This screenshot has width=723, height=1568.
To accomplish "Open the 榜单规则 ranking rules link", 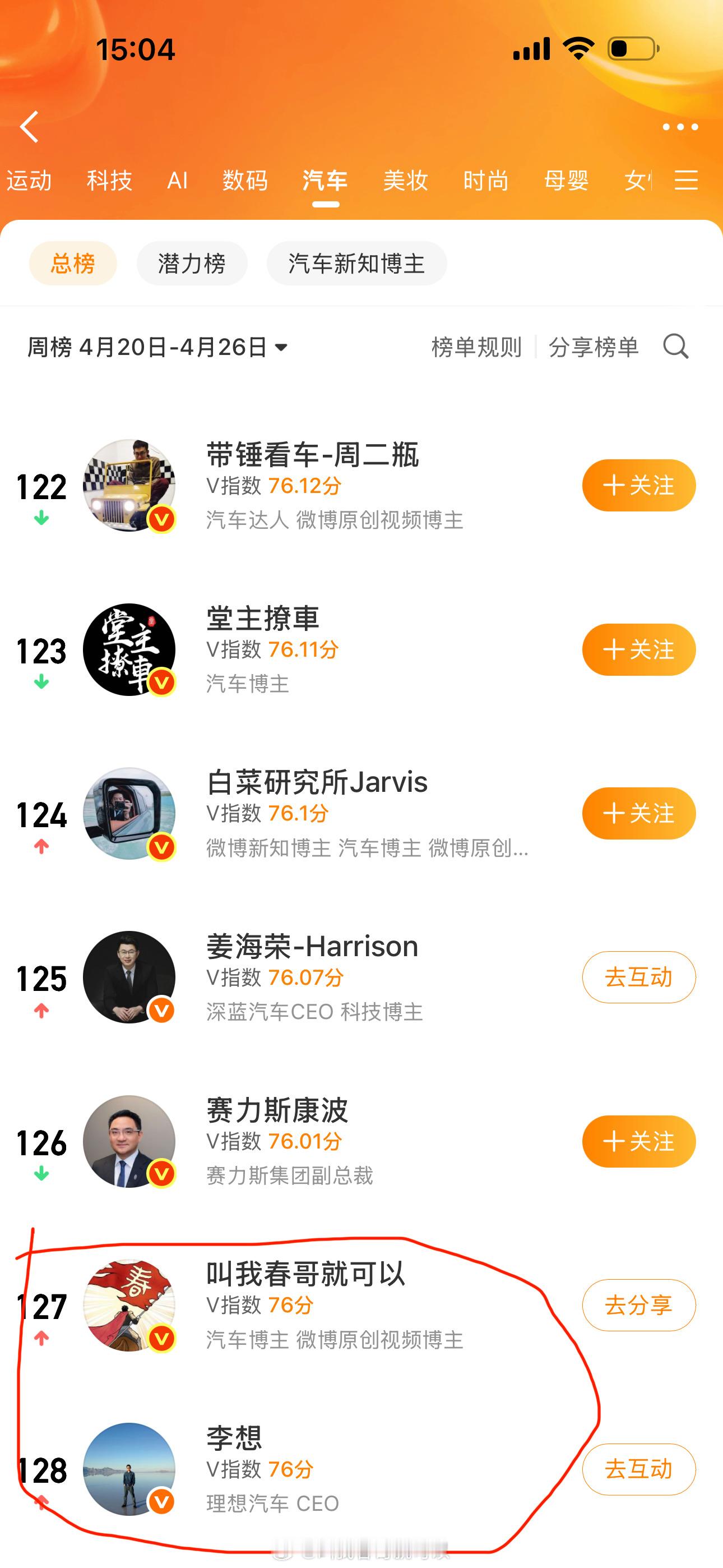I will pos(477,347).
